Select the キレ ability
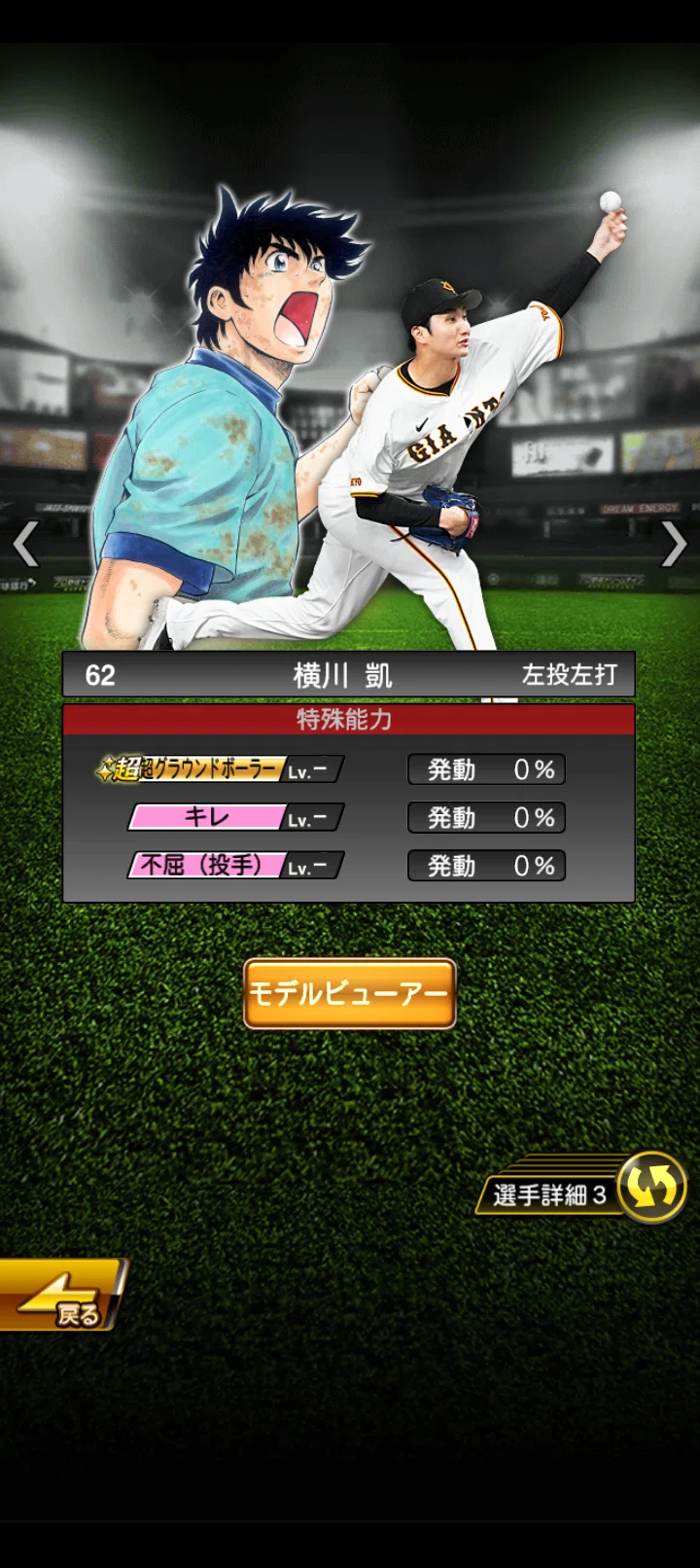 235,818
